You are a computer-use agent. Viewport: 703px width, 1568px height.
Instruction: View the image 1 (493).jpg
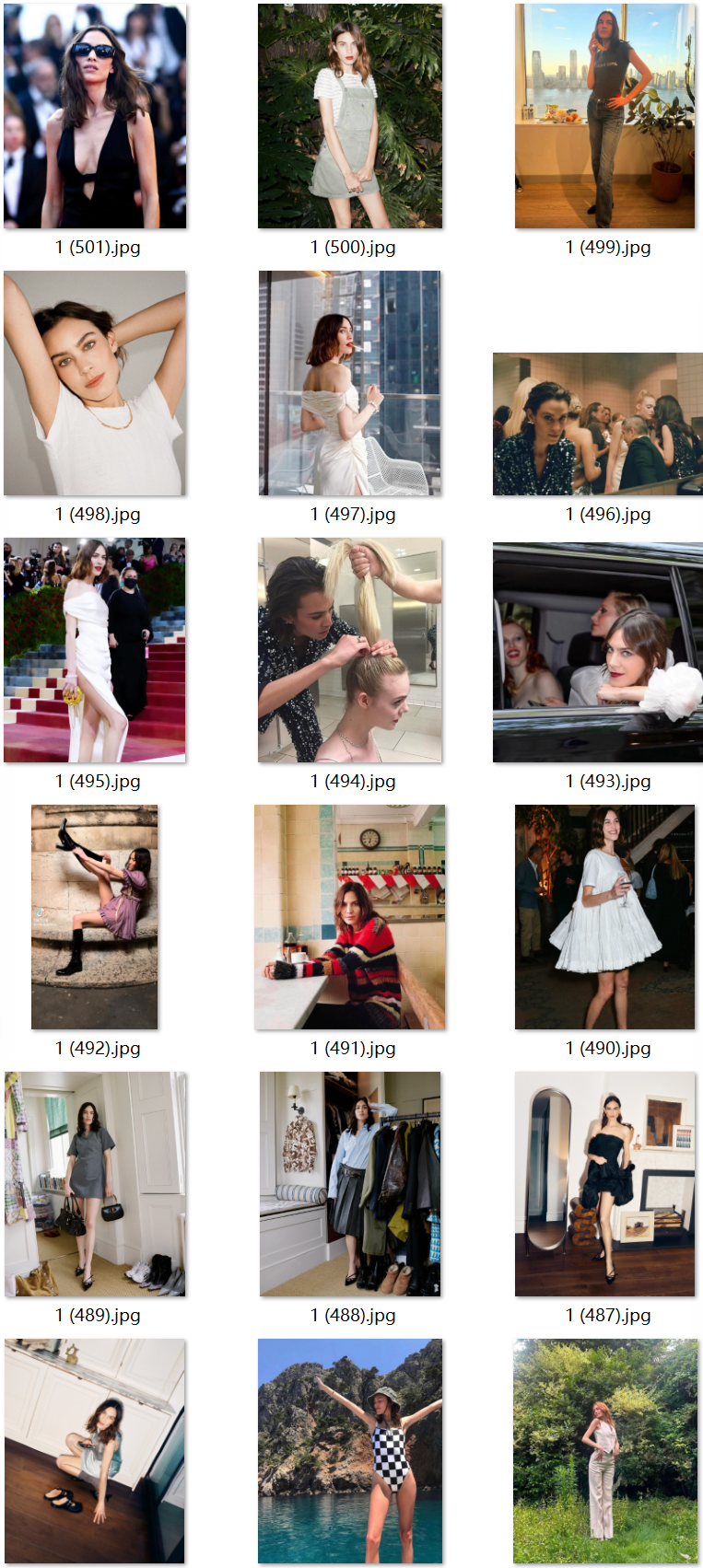click(597, 652)
